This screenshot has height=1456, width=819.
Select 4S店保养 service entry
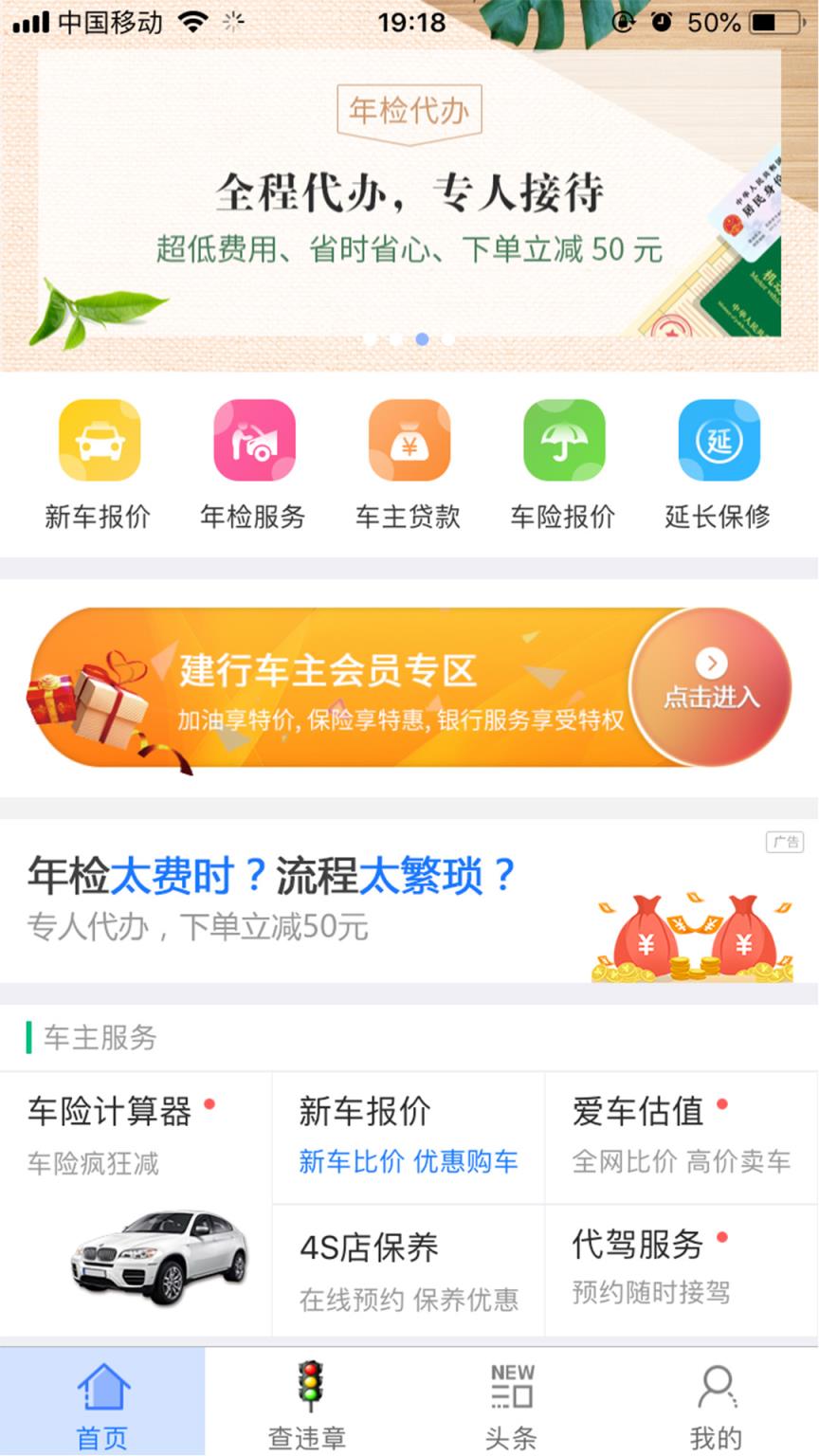(372, 1249)
